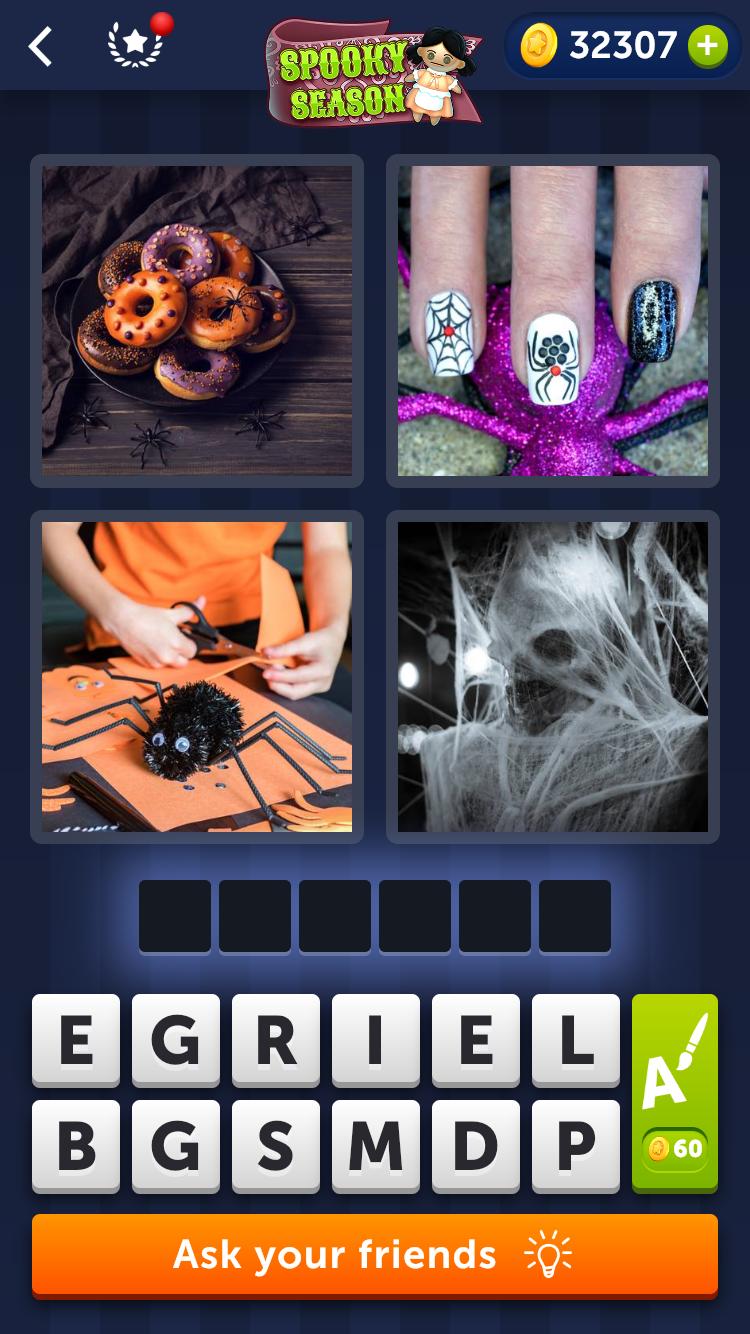Open the achievements badge icon

[x=136, y=45]
